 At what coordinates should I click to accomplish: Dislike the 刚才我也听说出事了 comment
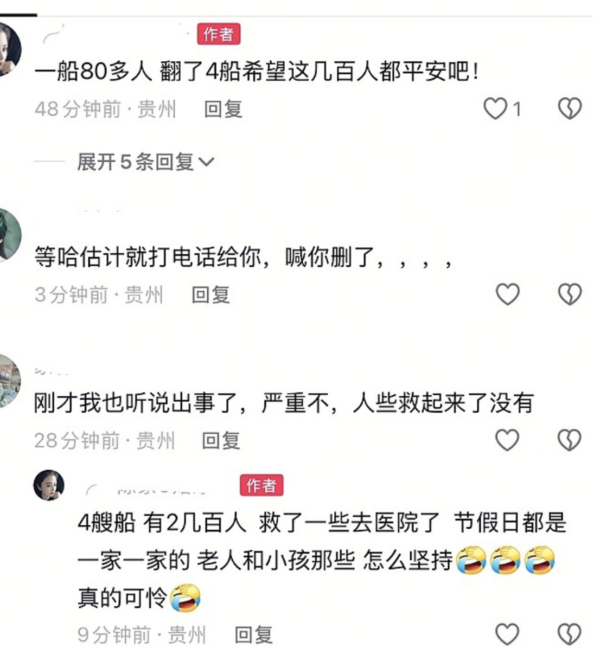click(x=569, y=440)
